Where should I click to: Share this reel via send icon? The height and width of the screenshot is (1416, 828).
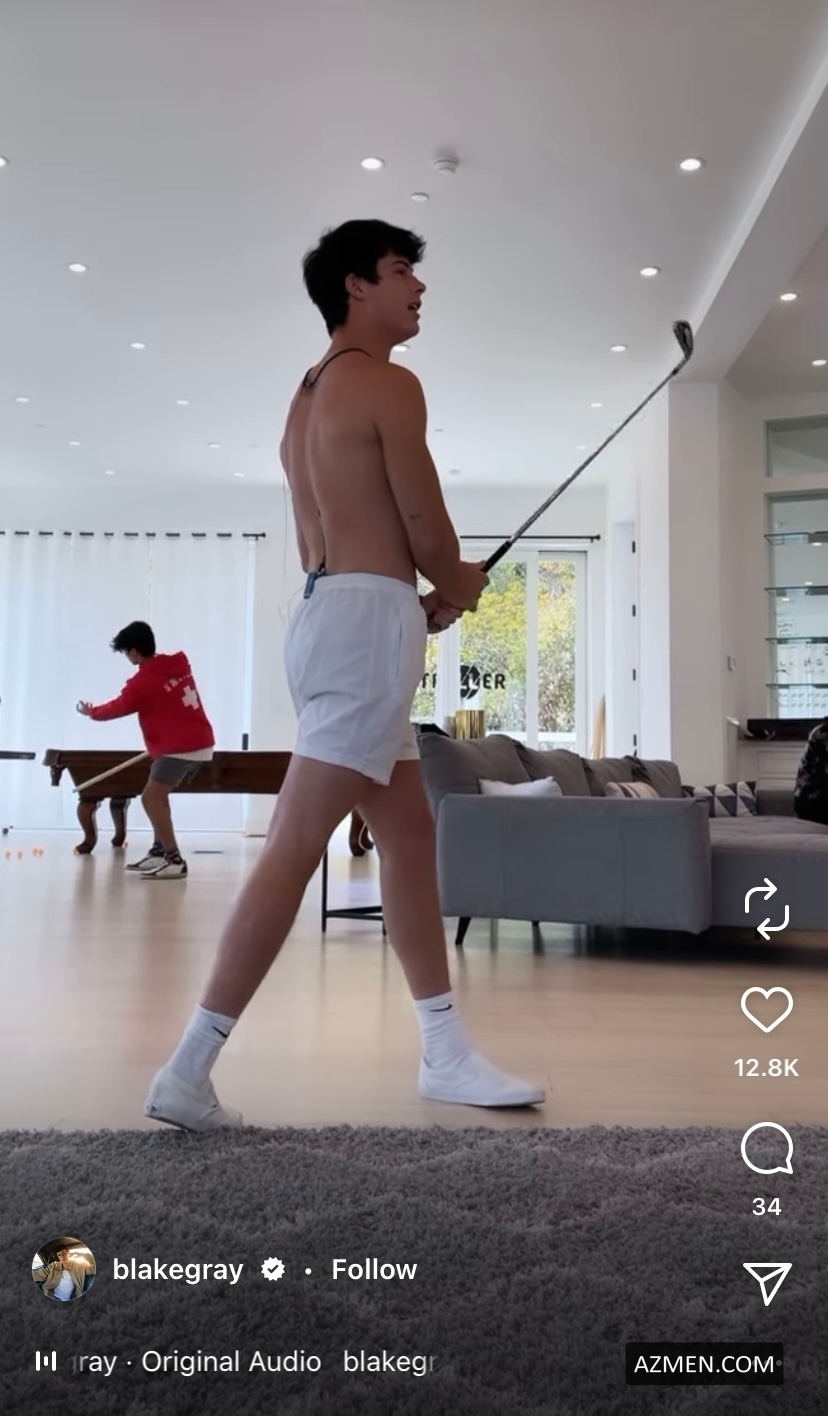coord(766,1283)
